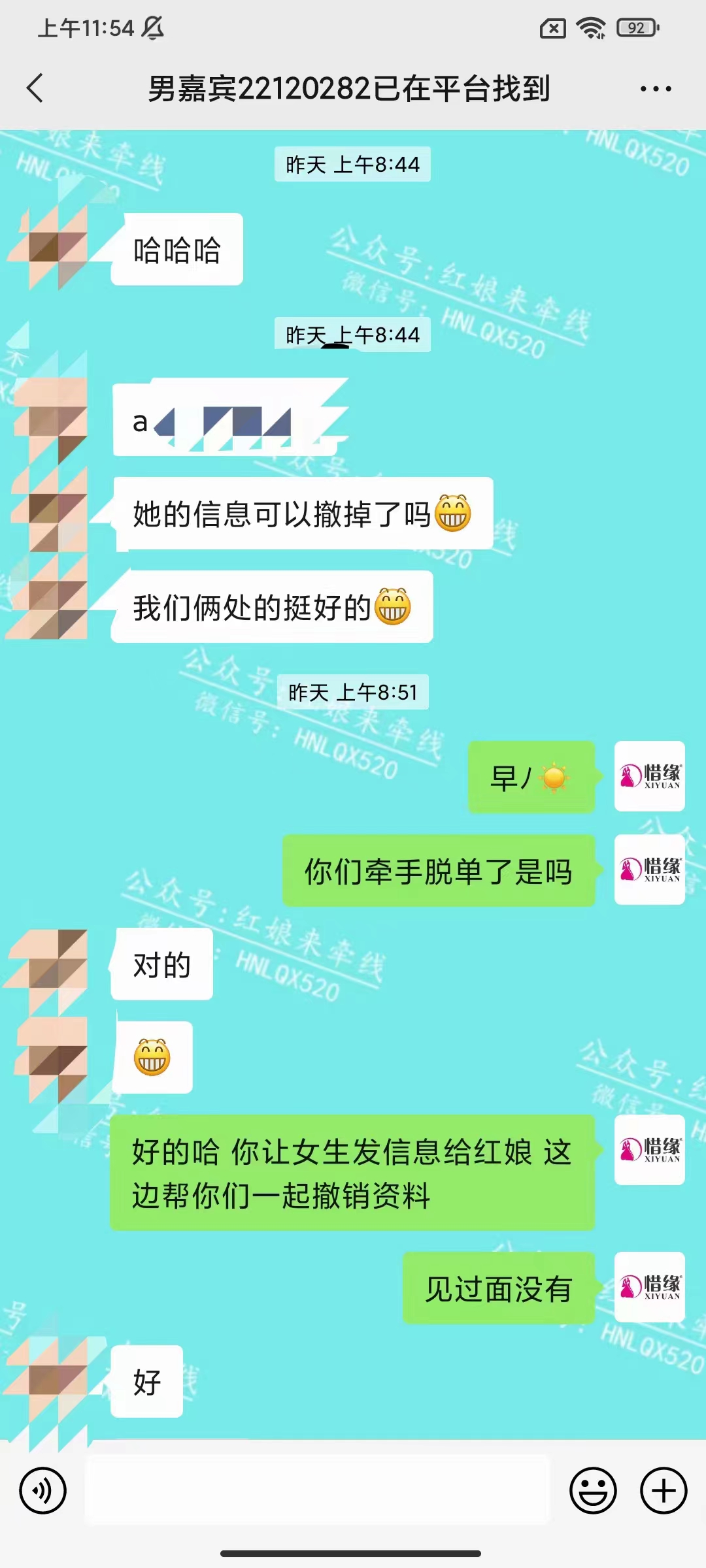Go back to the chat list
The width and height of the screenshot is (706, 1568).
pyautogui.click(x=35, y=88)
